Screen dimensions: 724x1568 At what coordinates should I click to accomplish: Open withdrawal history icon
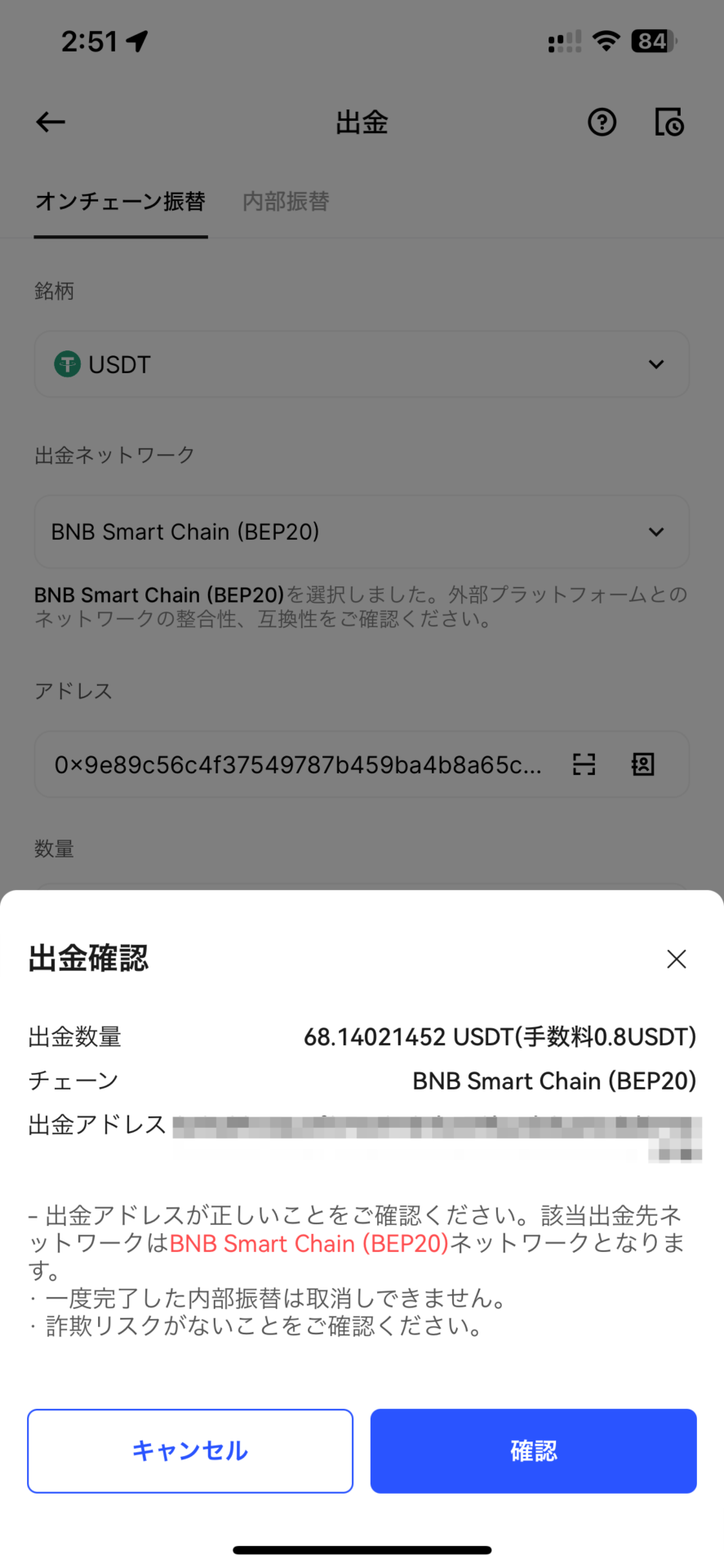point(669,122)
